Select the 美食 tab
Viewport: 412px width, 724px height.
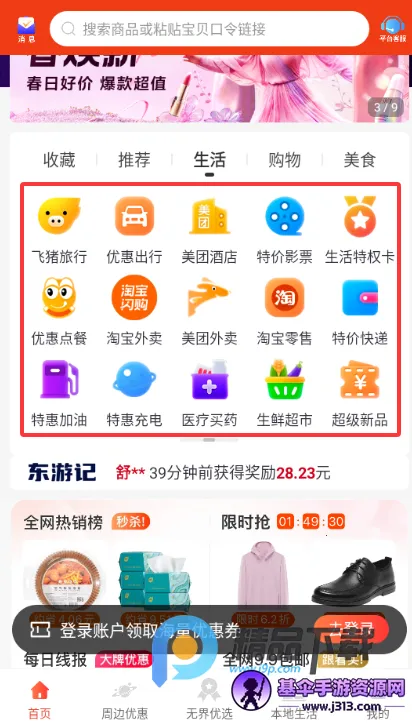click(359, 160)
